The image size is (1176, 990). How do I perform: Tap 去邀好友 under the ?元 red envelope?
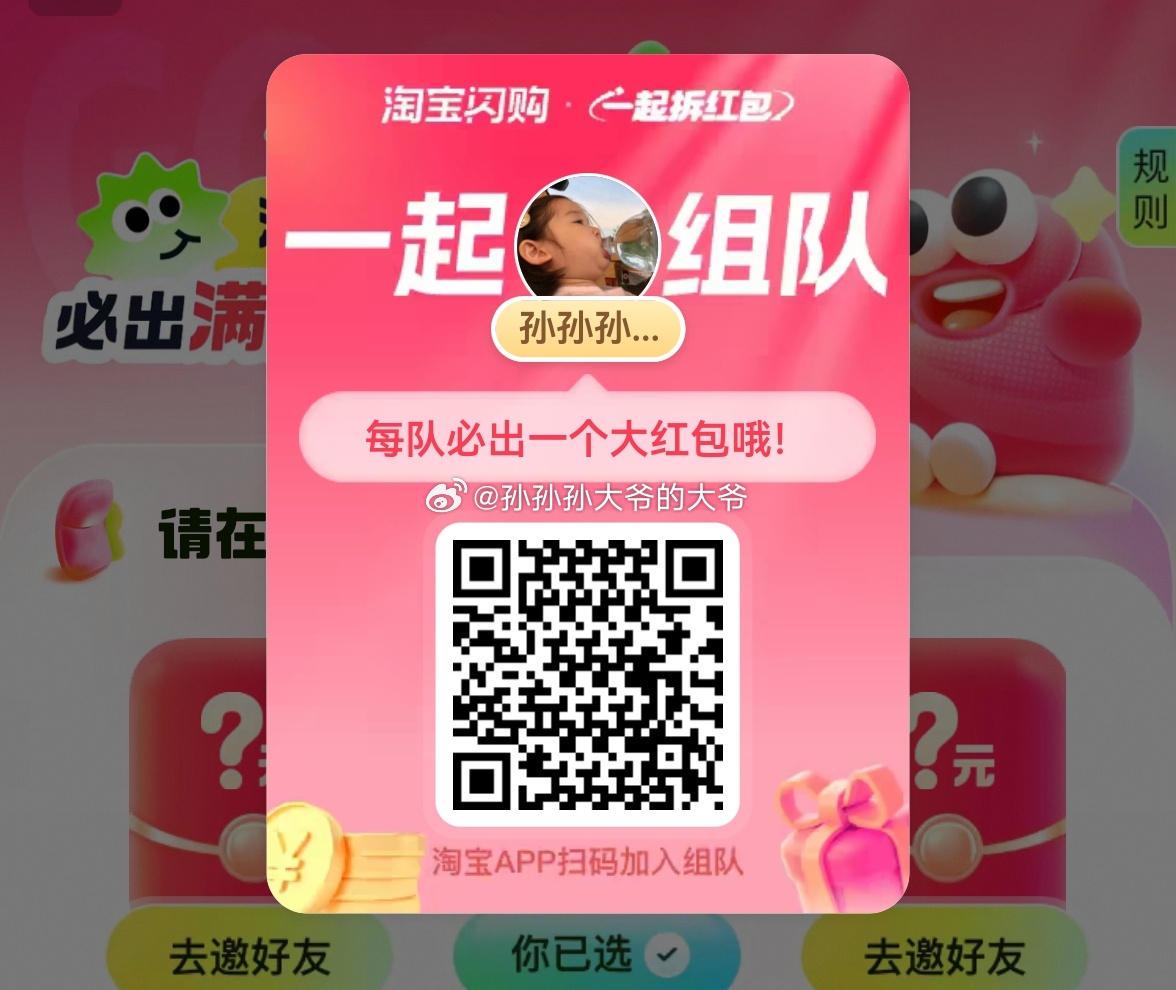point(943,956)
